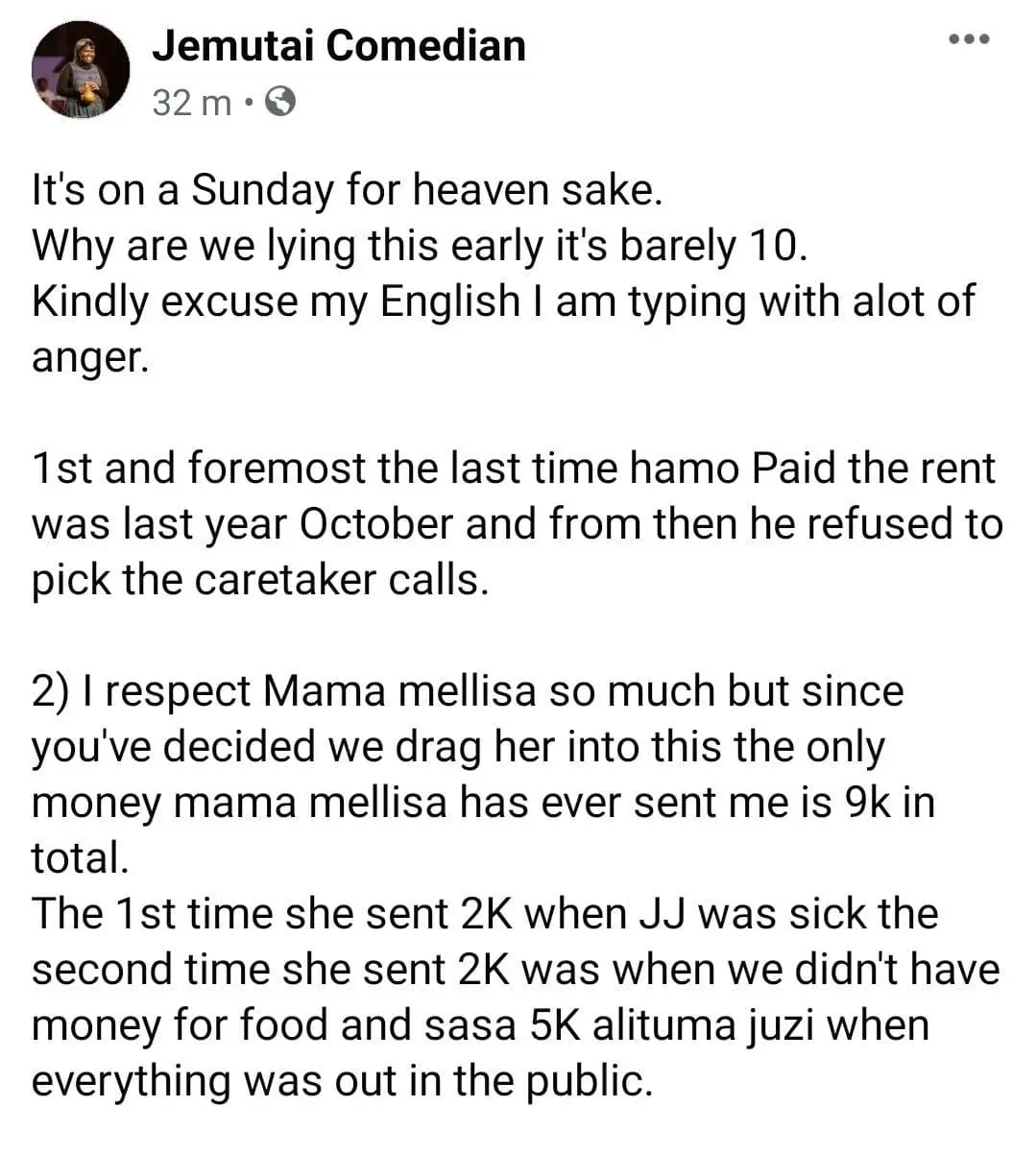Open Jemutai Comedian's profile picture
1036x1155 pixels.
click(81, 71)
